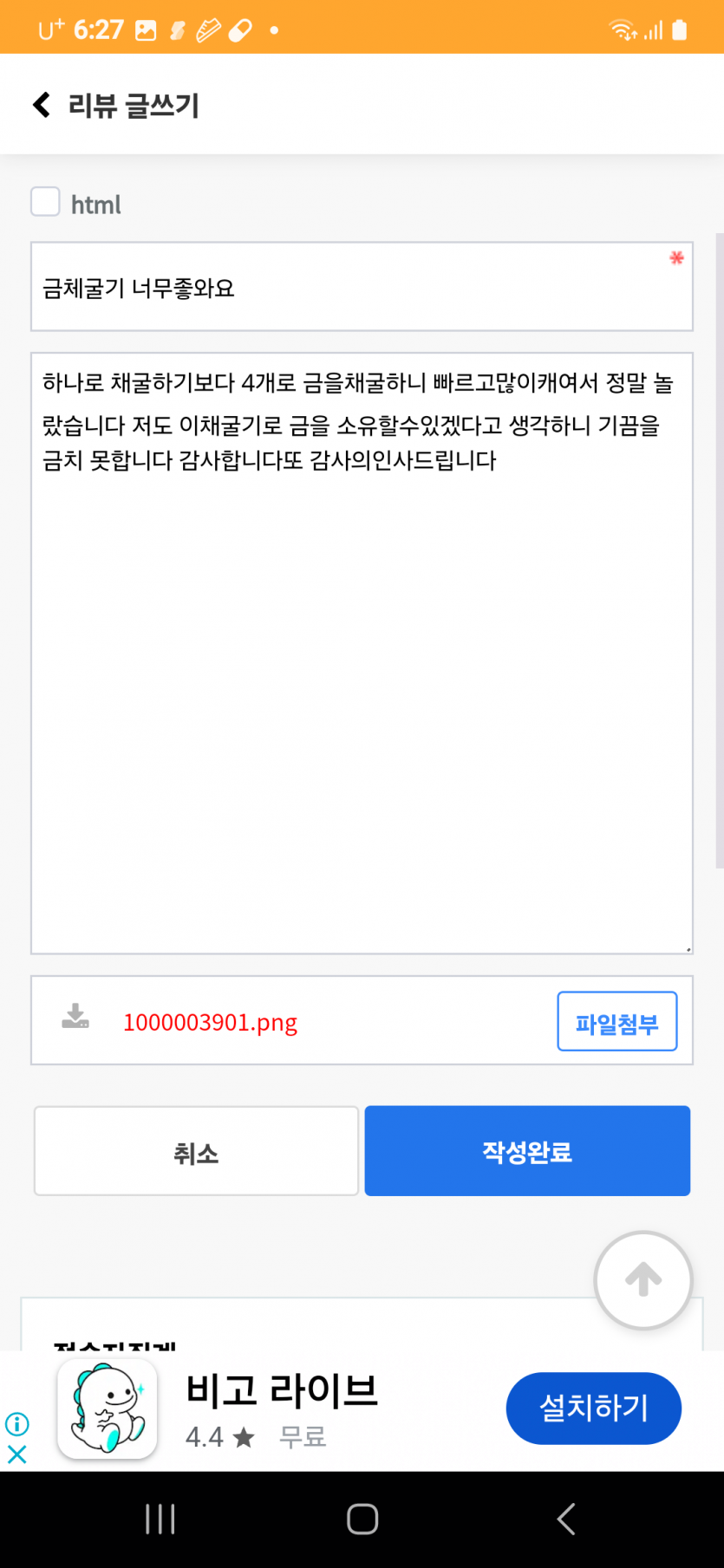Cancel the review with 취소
Screen dimensions: 724x1568
[x=196, y=1151]
